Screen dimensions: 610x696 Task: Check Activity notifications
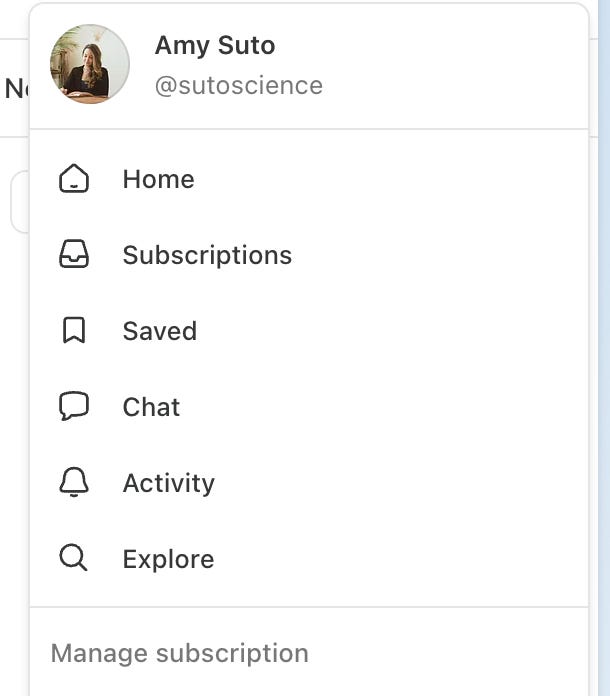[309, 482]
